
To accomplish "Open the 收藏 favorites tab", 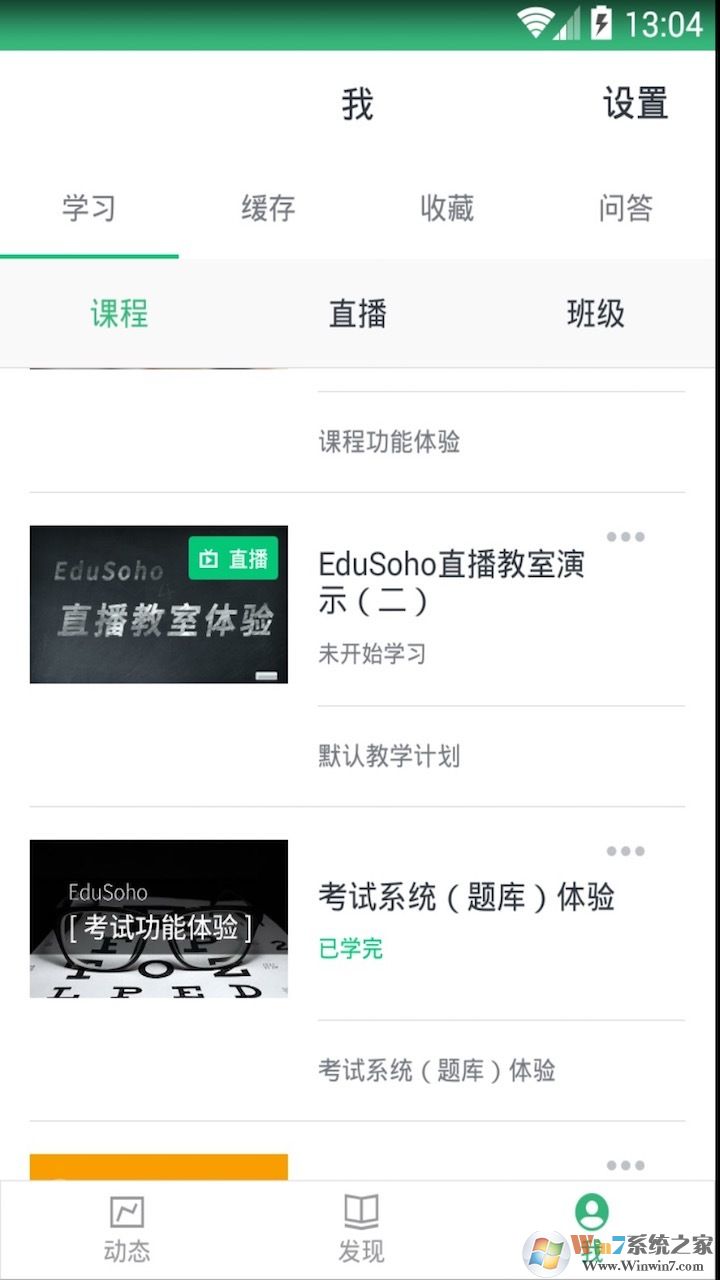I will pos(447,208).
